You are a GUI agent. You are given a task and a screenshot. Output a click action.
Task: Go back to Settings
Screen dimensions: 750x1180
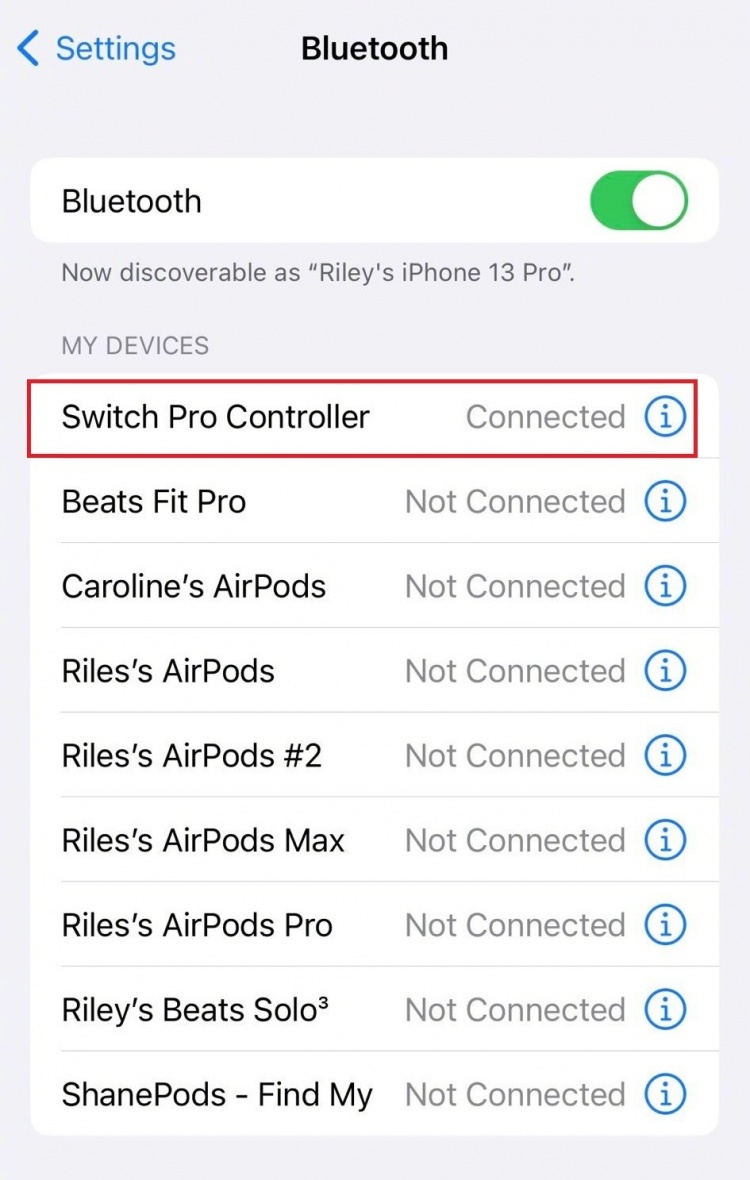[x=97, y=49]
